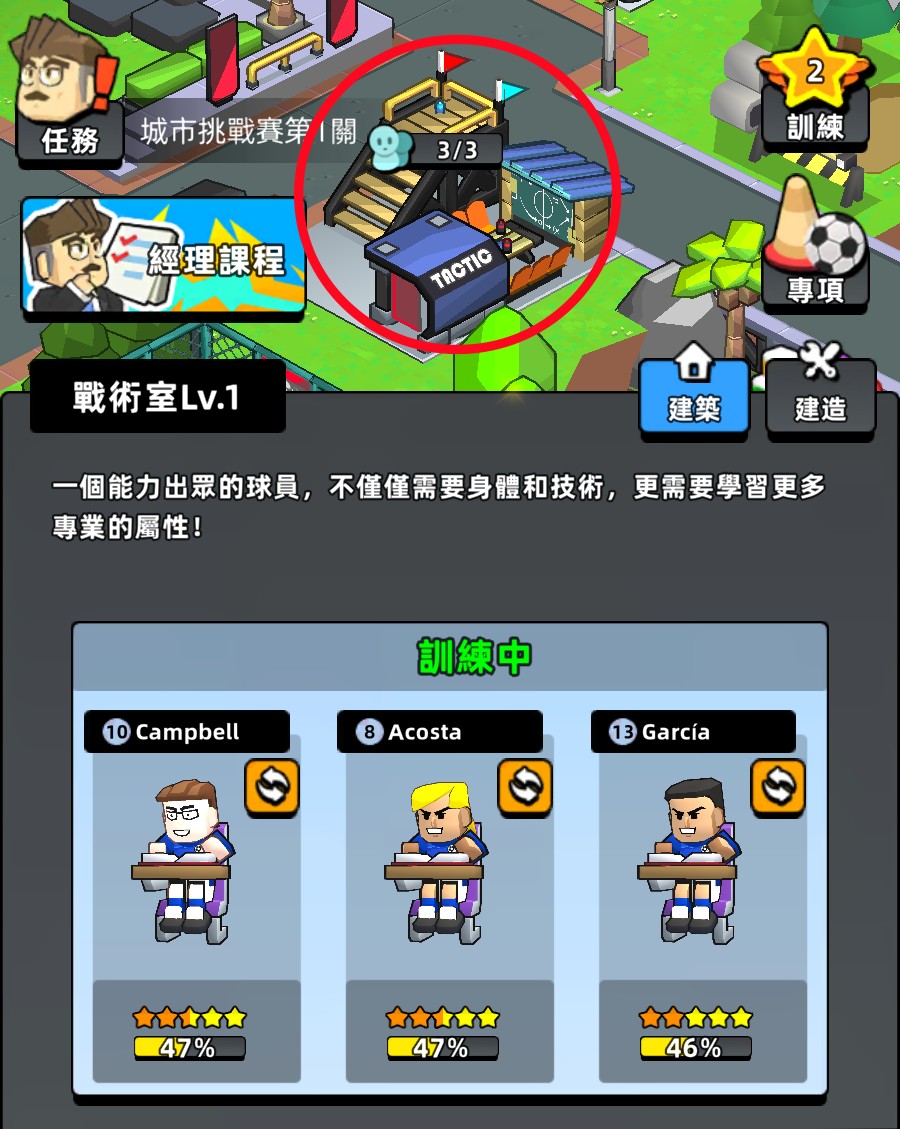The height and width of the screenshot is (1129, 900).
Task: Switch to the 建築 tab
Action: point(694,397)
